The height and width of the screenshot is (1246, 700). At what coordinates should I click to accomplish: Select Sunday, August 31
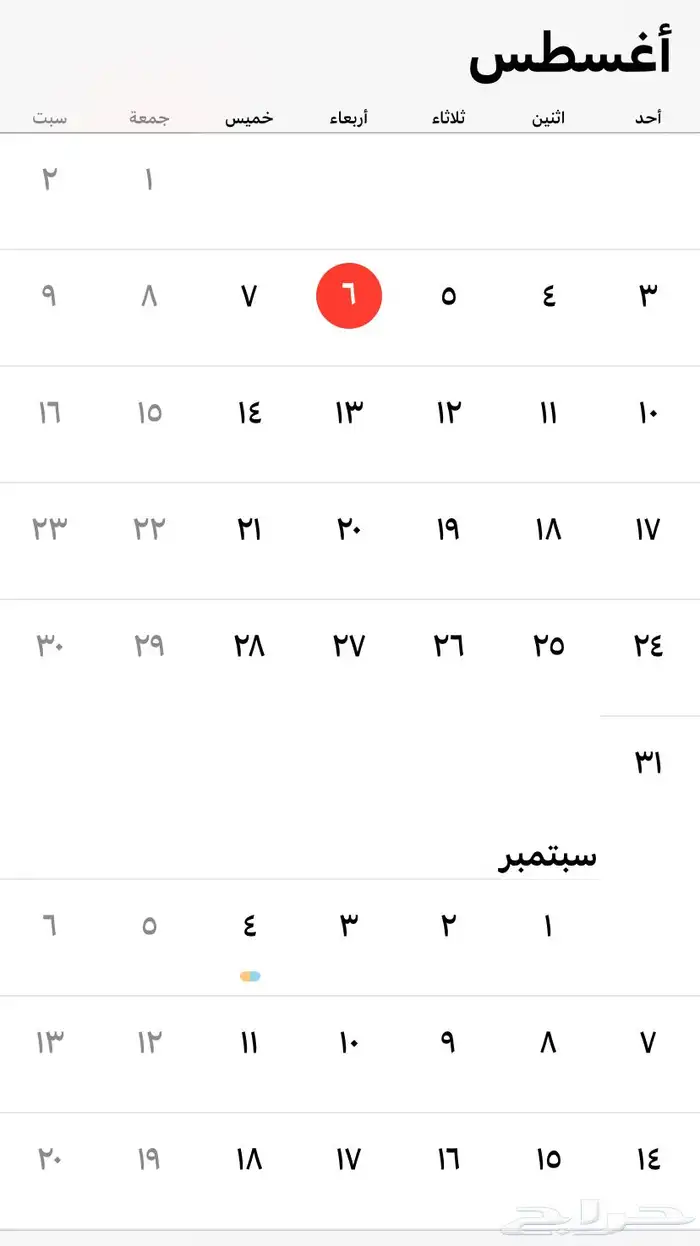[x=648, y=762]
